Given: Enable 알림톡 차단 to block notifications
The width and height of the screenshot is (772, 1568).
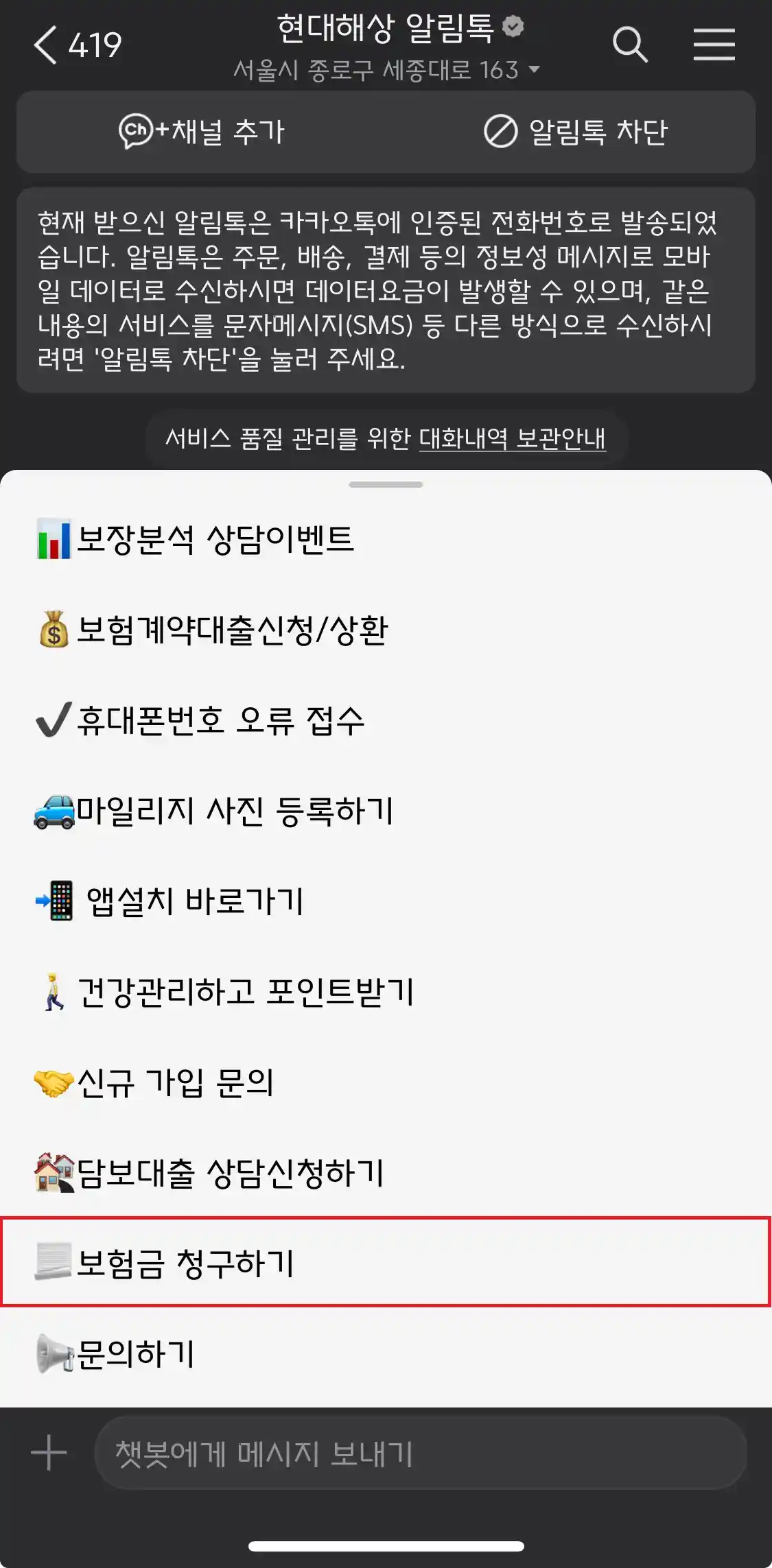Looking at the screenshot, I should point(586,132).
